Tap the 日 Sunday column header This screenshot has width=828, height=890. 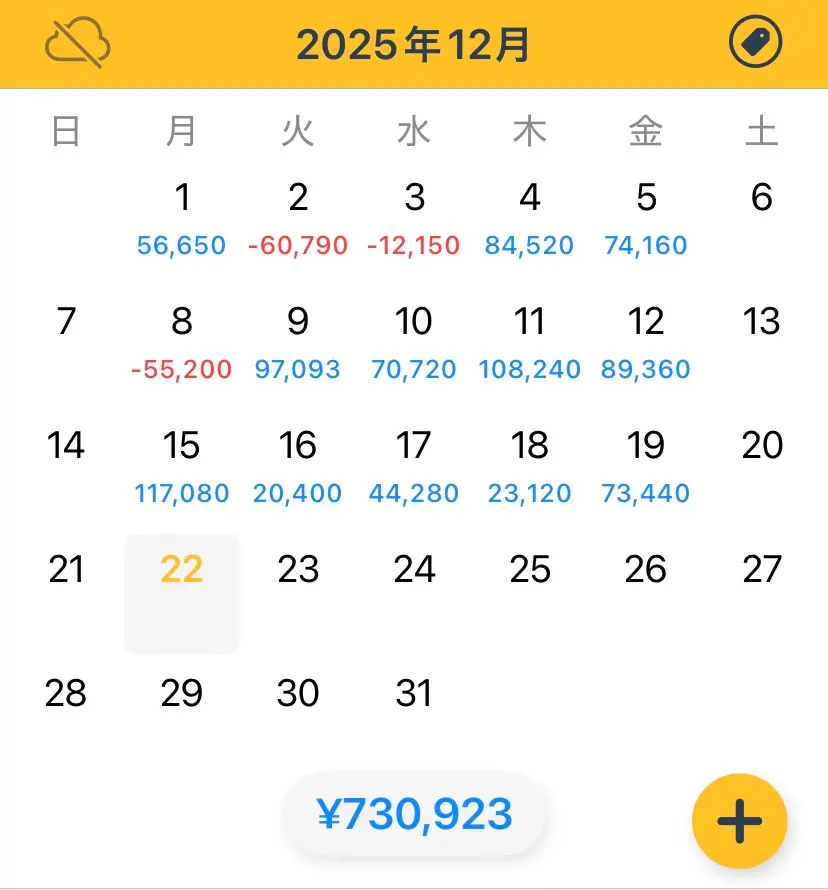tap(66, 130)
